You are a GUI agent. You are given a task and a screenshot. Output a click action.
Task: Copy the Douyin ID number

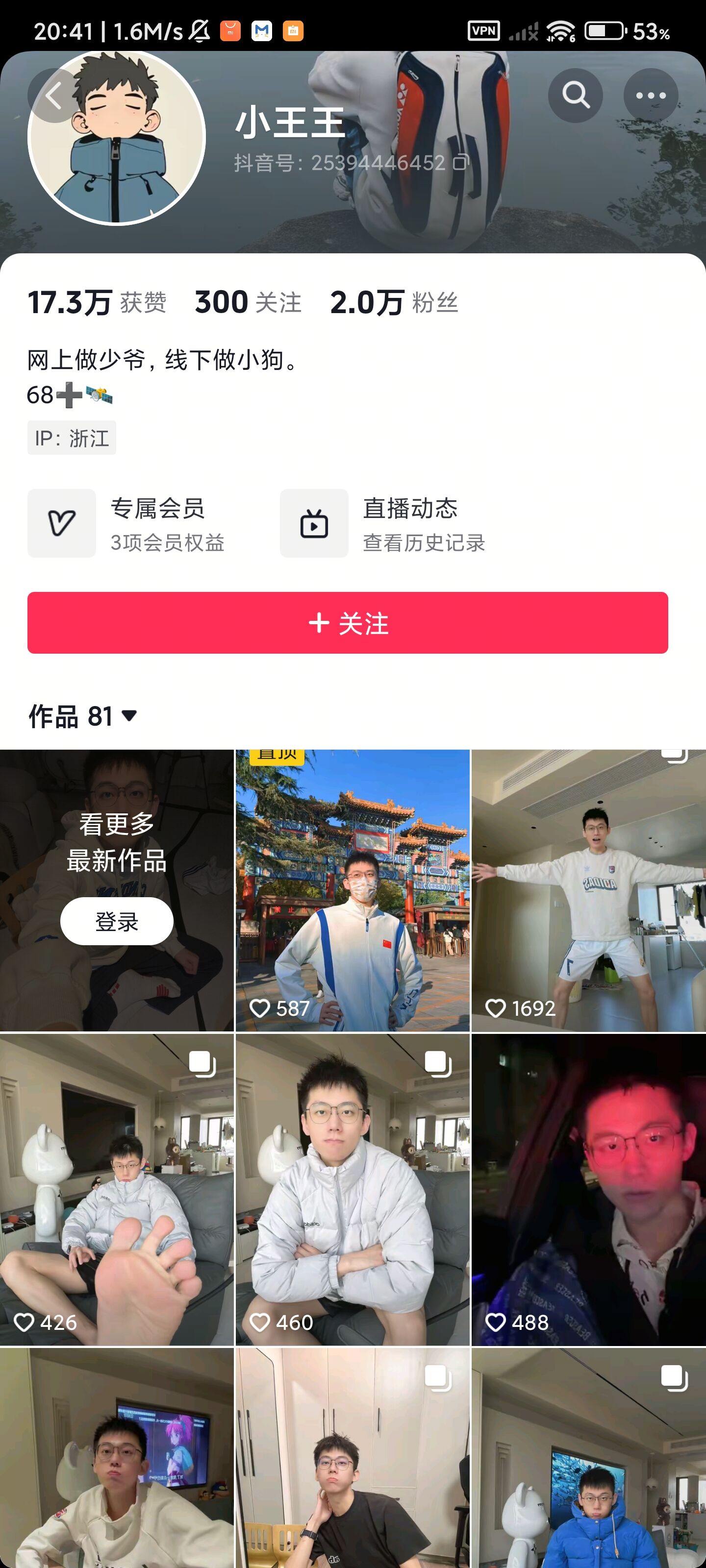click(461, 163)
